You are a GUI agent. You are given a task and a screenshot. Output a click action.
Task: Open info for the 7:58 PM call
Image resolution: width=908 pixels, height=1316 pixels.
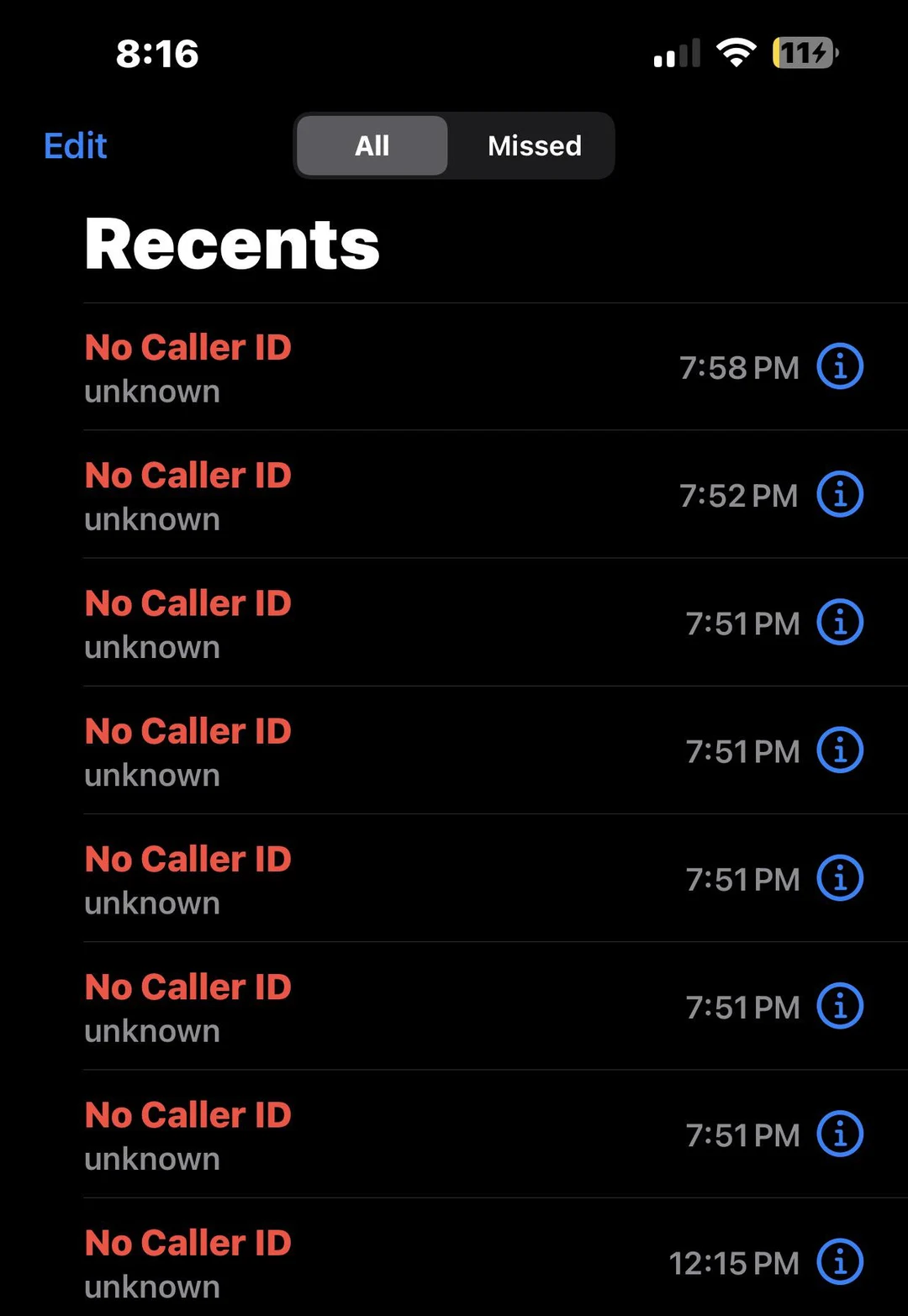pyautogui.click(x=839, y=365)
